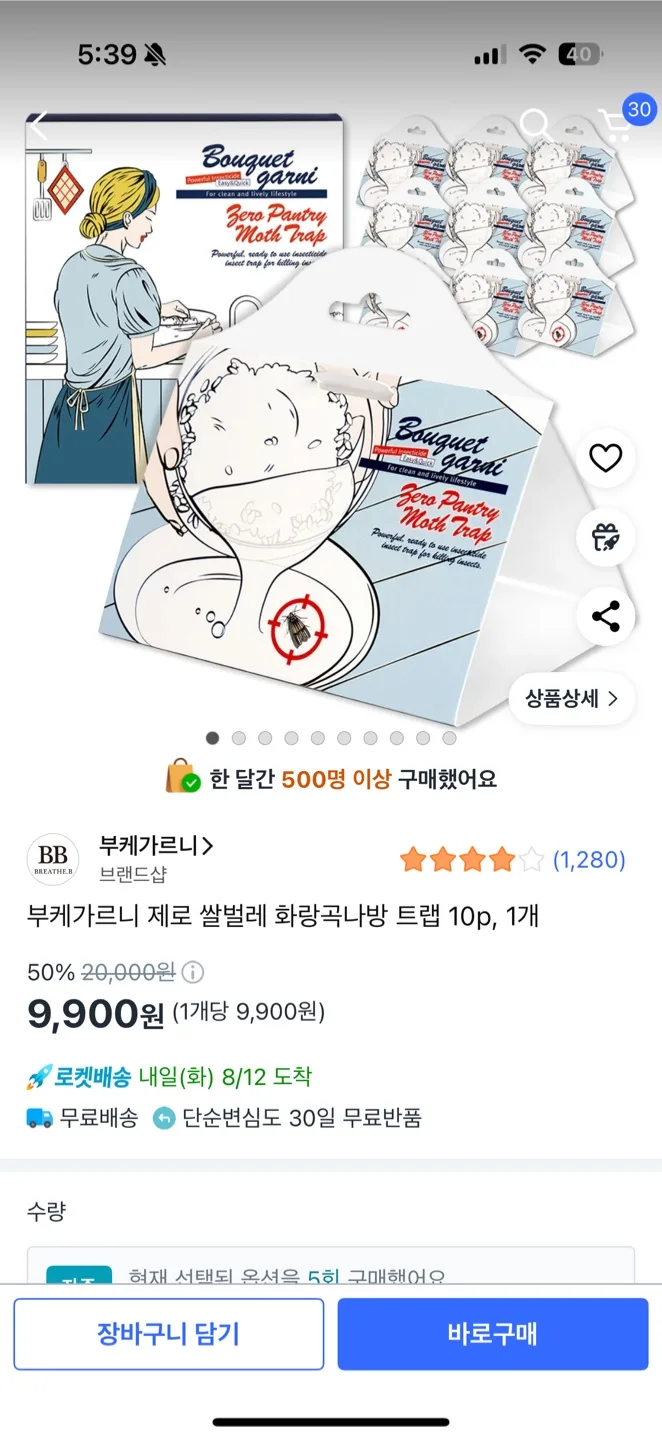The image size is (662, 1440).
Task: Add product to wishlist with heart icon
Action: [605, 458]
